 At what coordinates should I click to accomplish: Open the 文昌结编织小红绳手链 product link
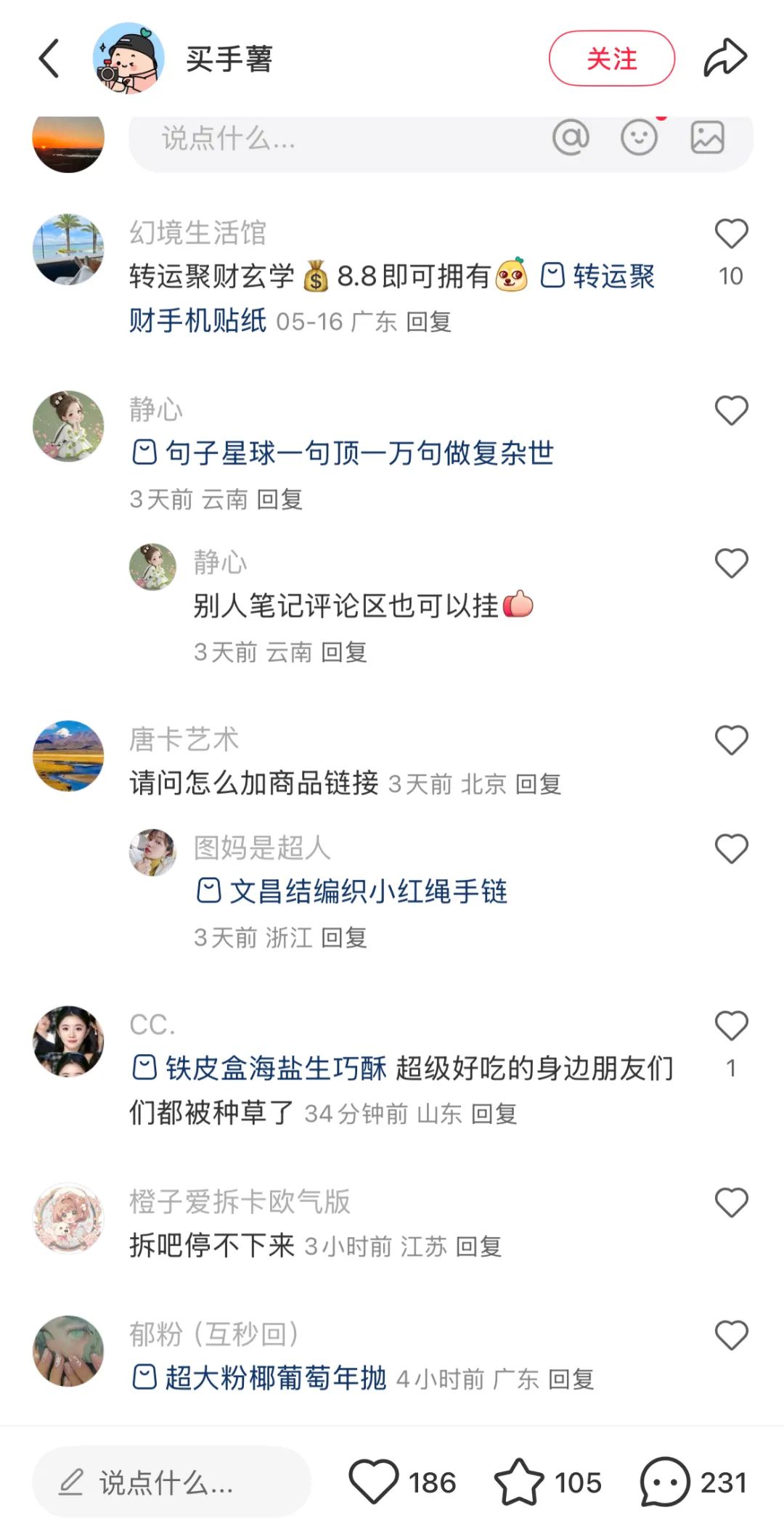click(367, 892)
